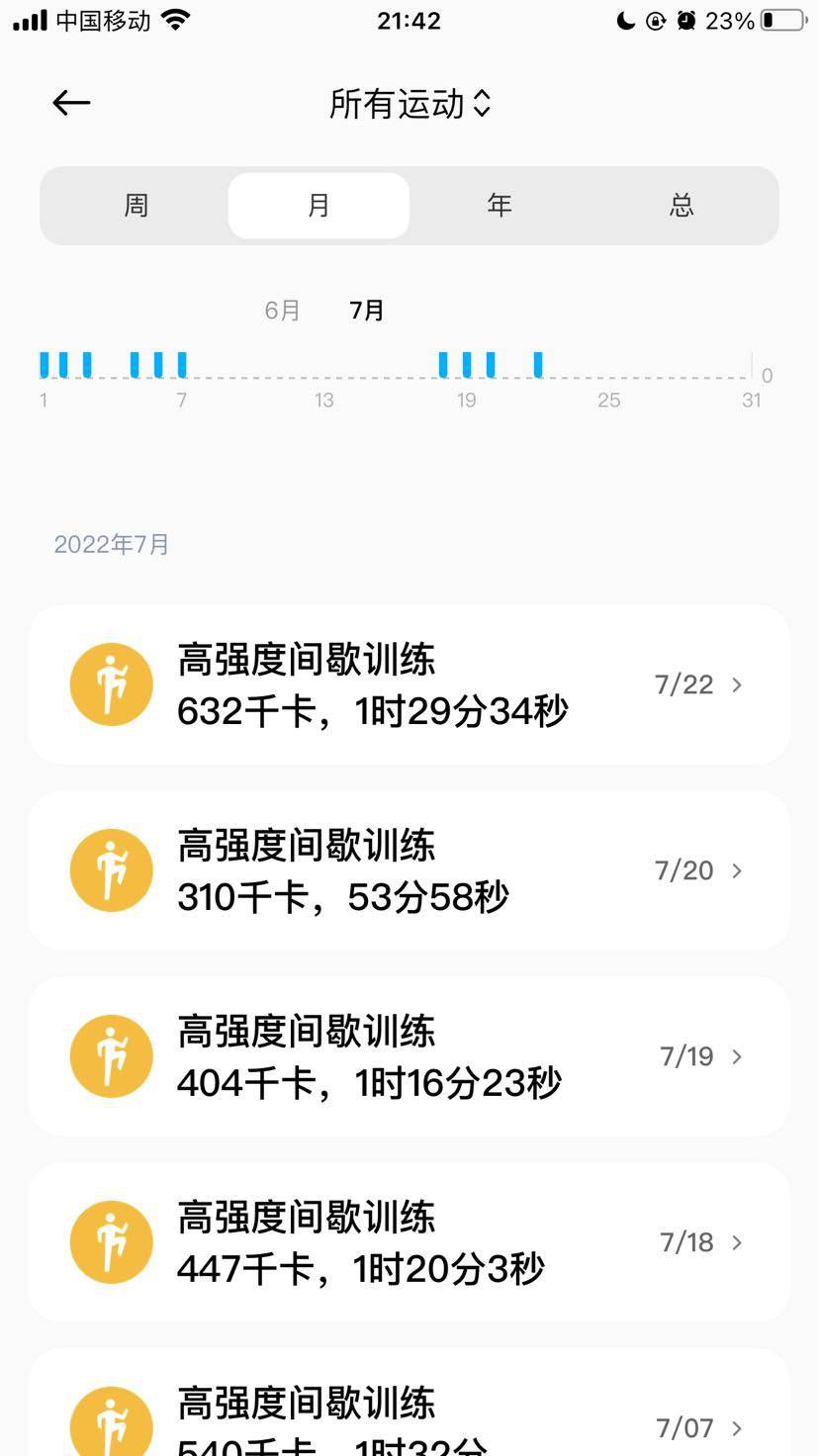The width and height of the screenshot is (819, 1456).
Task: View the 7/18 workout with 447千卡
Action: click(x=409, y=1242)
